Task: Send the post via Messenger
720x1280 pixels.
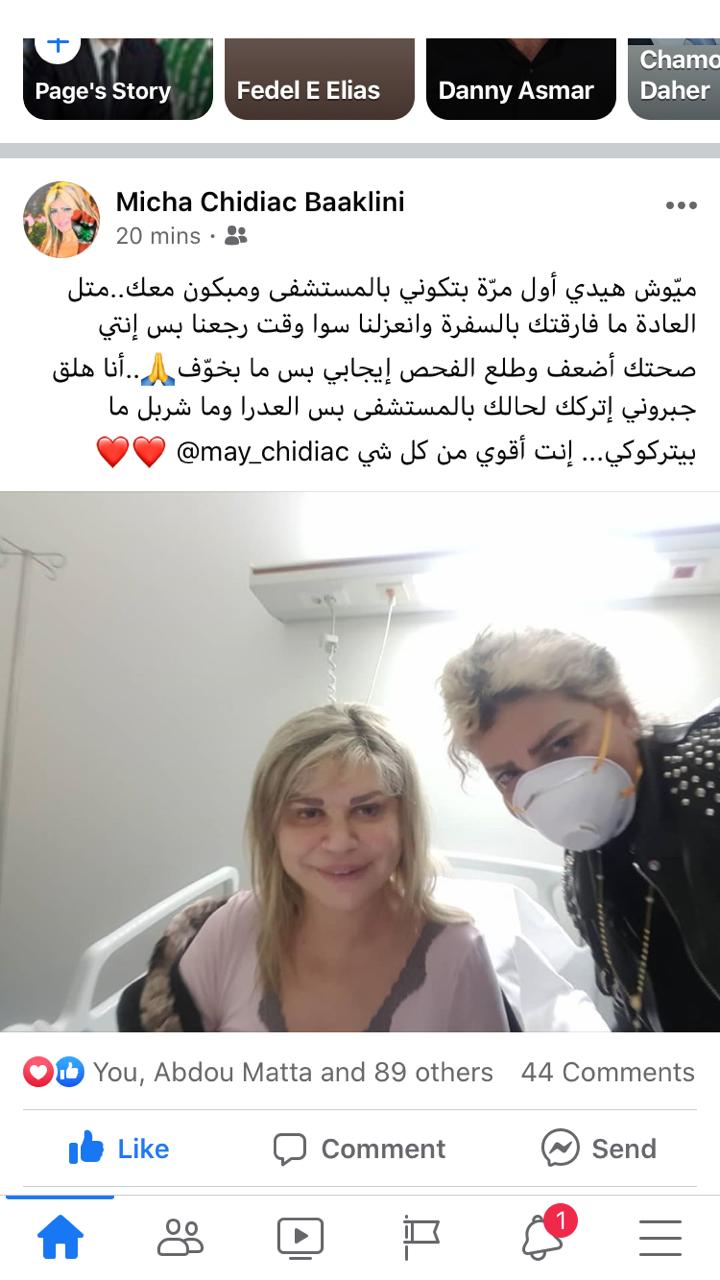Action: pos(598,1148)
